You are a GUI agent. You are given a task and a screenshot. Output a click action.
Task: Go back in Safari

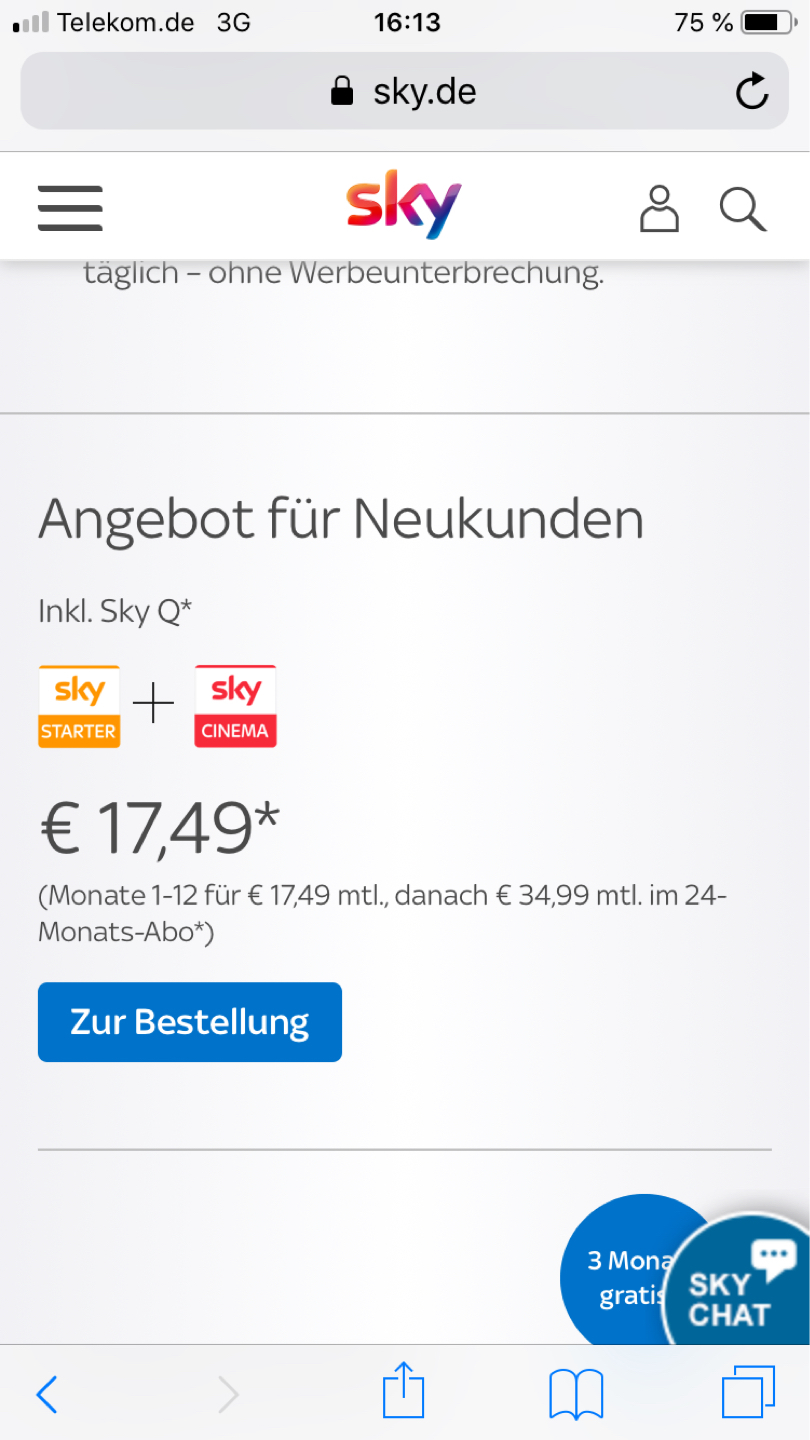pos(47,1393)
